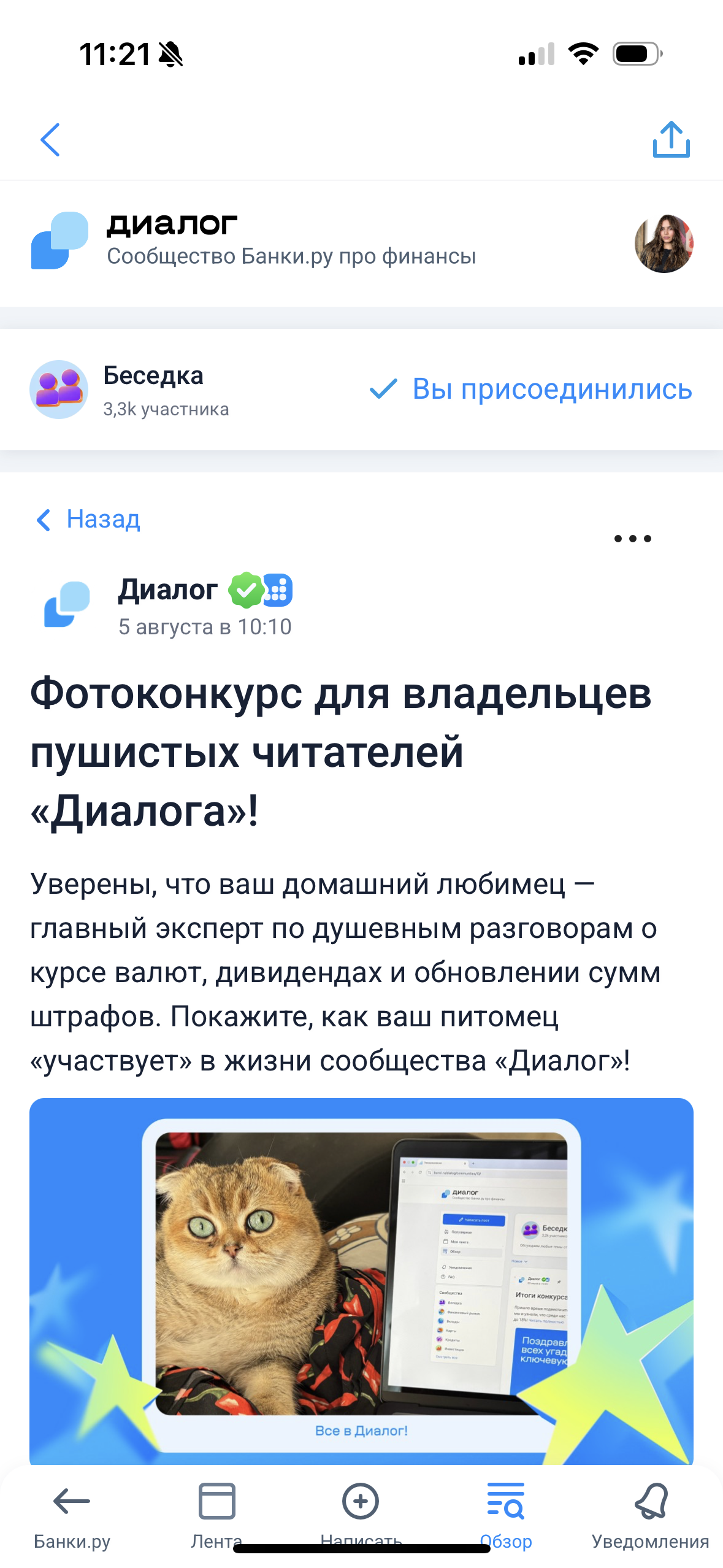Screen dimensions: 723x1568
Task: Switch to the Лента tab
Action: point(216,1516)
